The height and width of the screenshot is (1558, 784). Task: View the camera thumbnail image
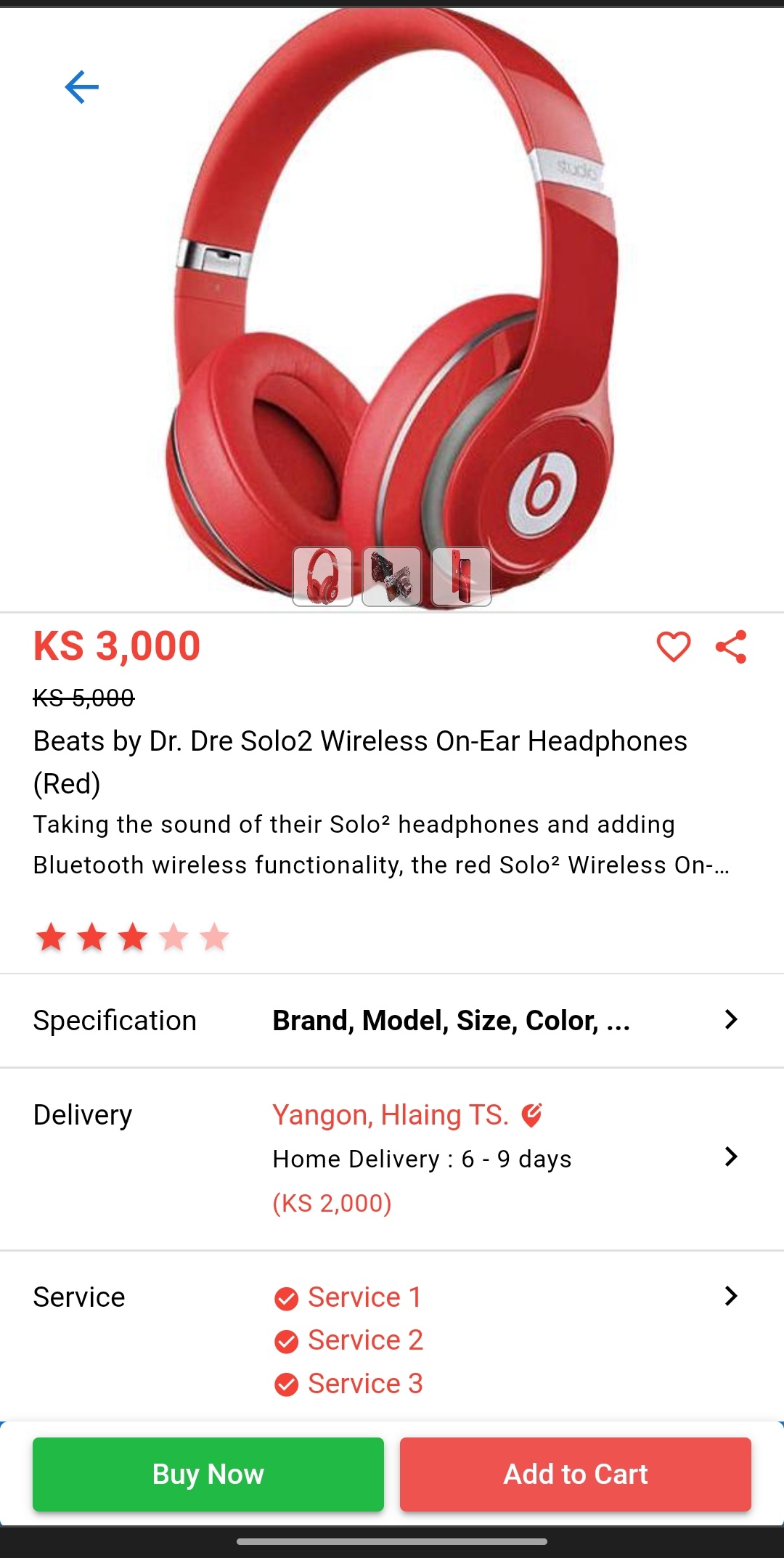(392, 576)
